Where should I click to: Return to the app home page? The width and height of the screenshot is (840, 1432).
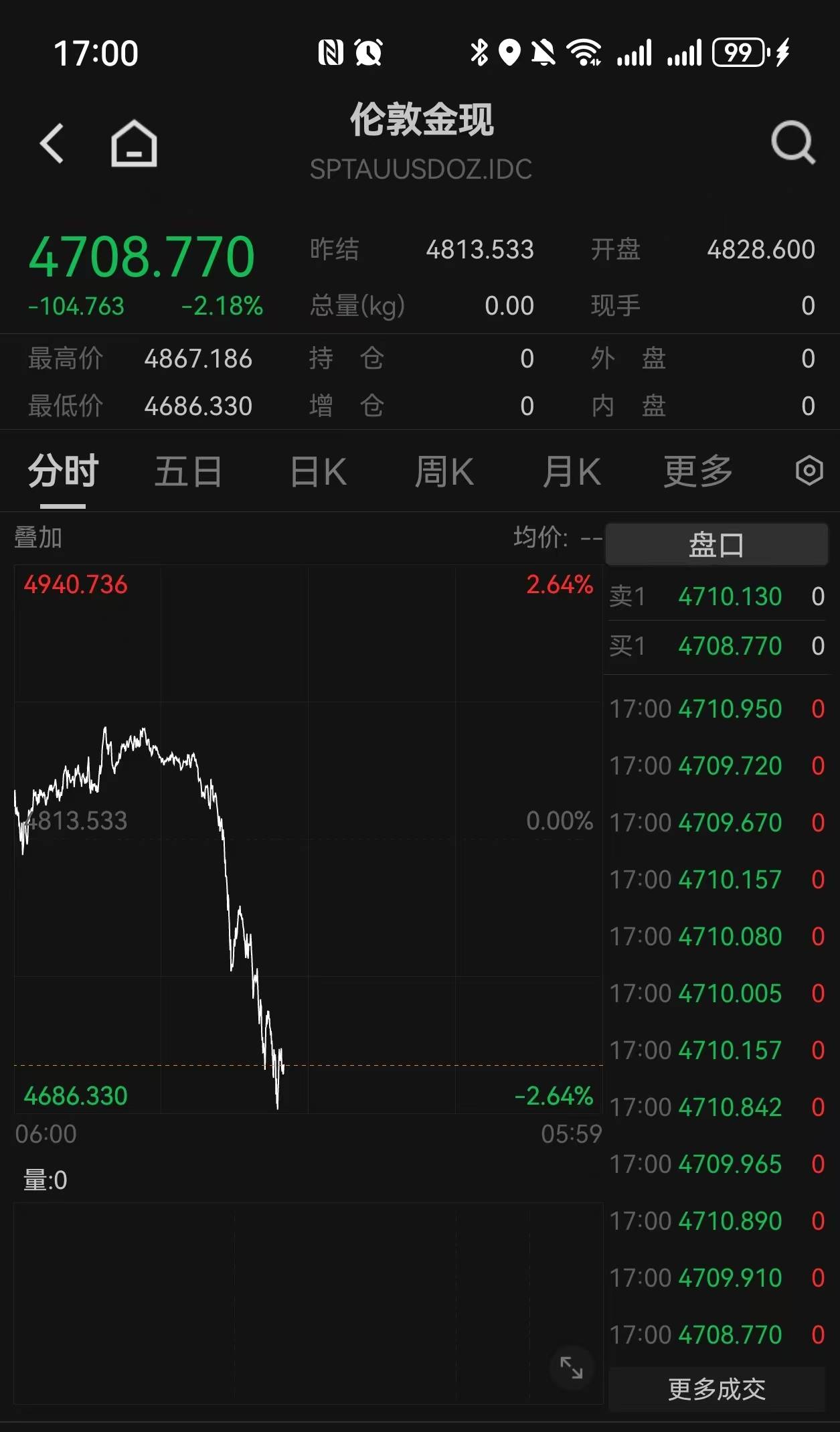pos(134,143)
